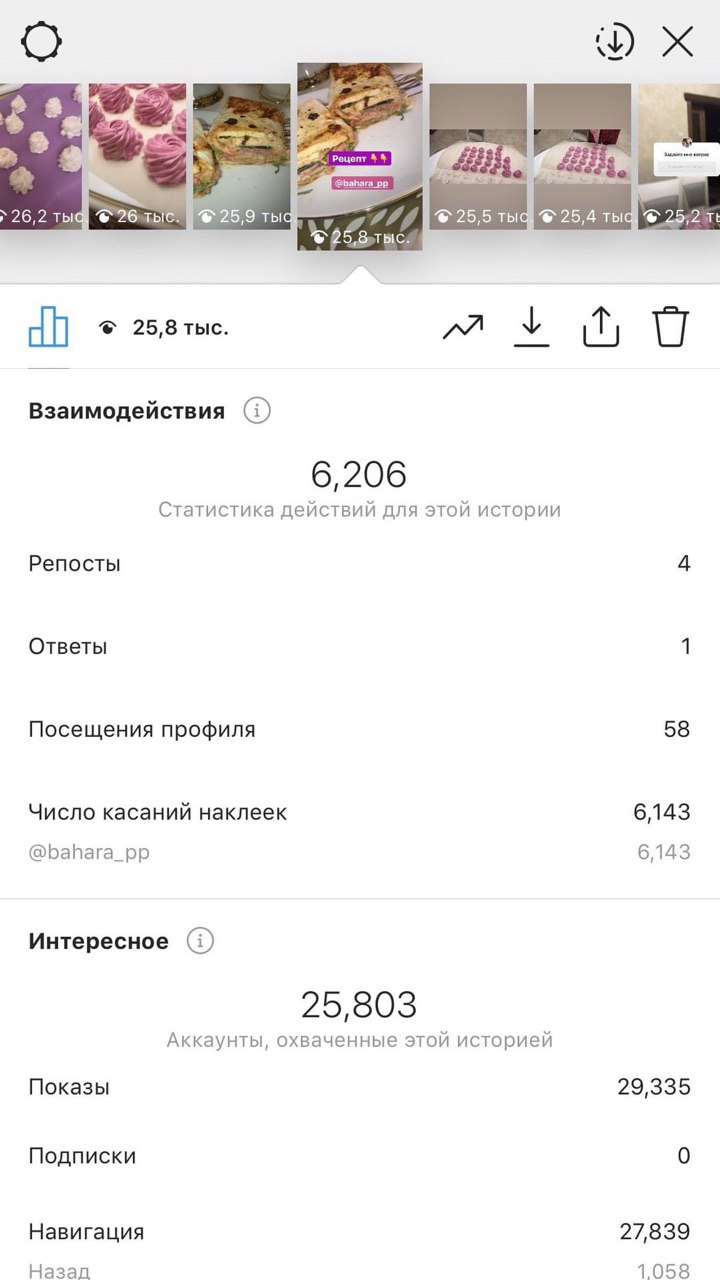Delete this story with the trash icon
The width and height of the screenshot is (720, 1280).
tap(671, 327)
